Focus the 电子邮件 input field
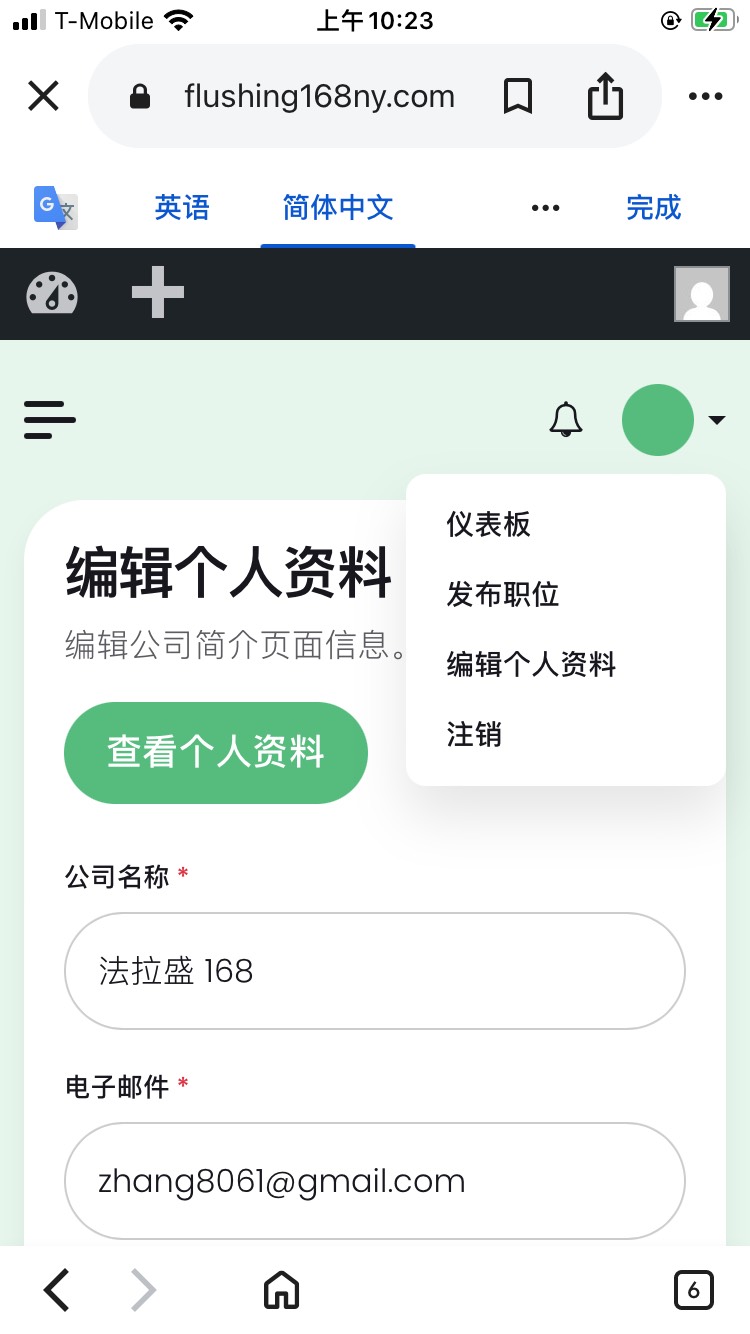This screenshot has height=1334, width=750. pyautogui.click(x=375, y=1181)
